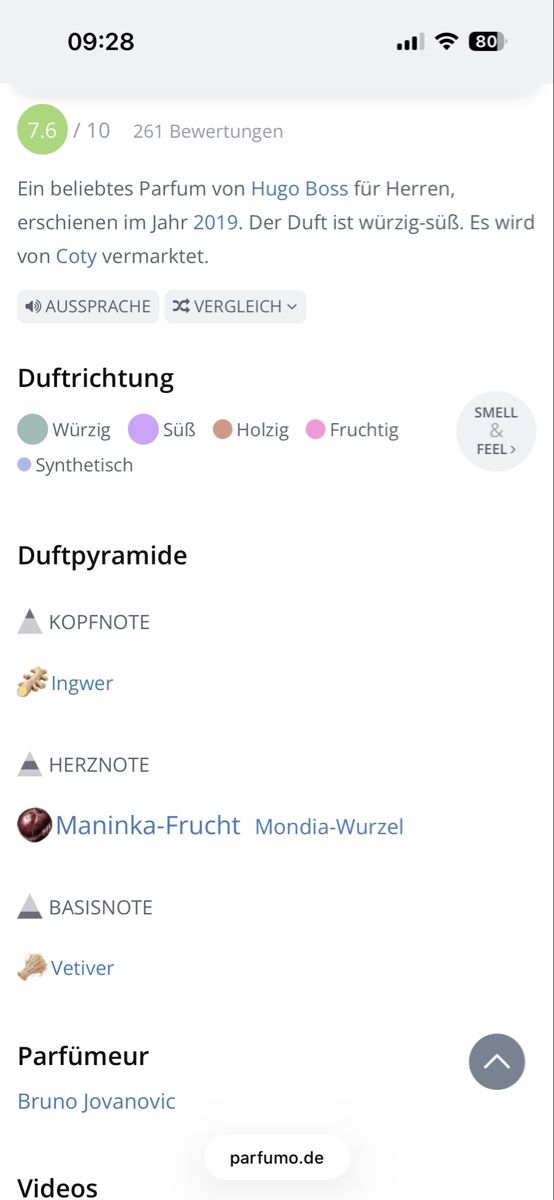Open the Hugo Boss brand link
The height and width of the screenshot is (1200, 554).
click(298, 188)
